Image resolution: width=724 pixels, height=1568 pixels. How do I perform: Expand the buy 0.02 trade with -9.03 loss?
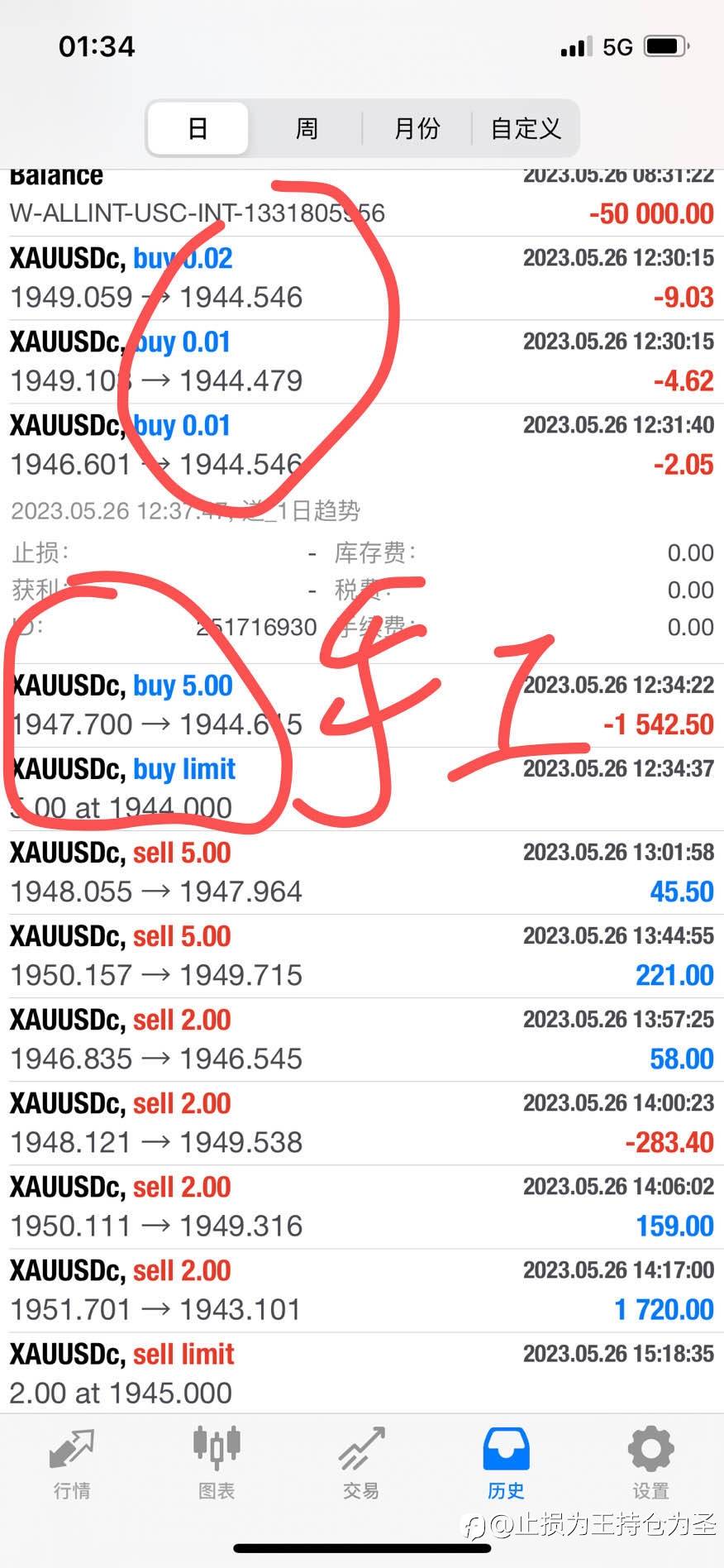(362, 278)
